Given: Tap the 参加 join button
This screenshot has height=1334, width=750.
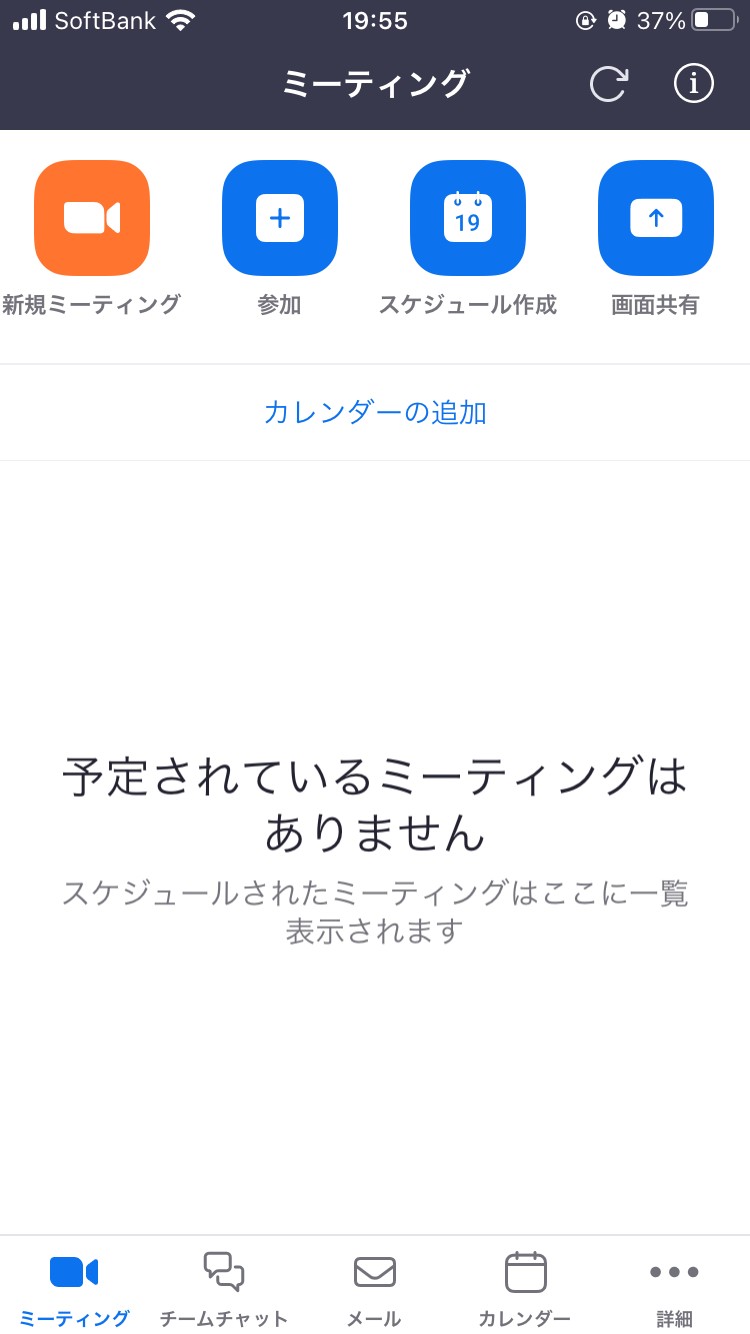Looking at the screenshot, I should pyautogui.click(x=280, y=218).
